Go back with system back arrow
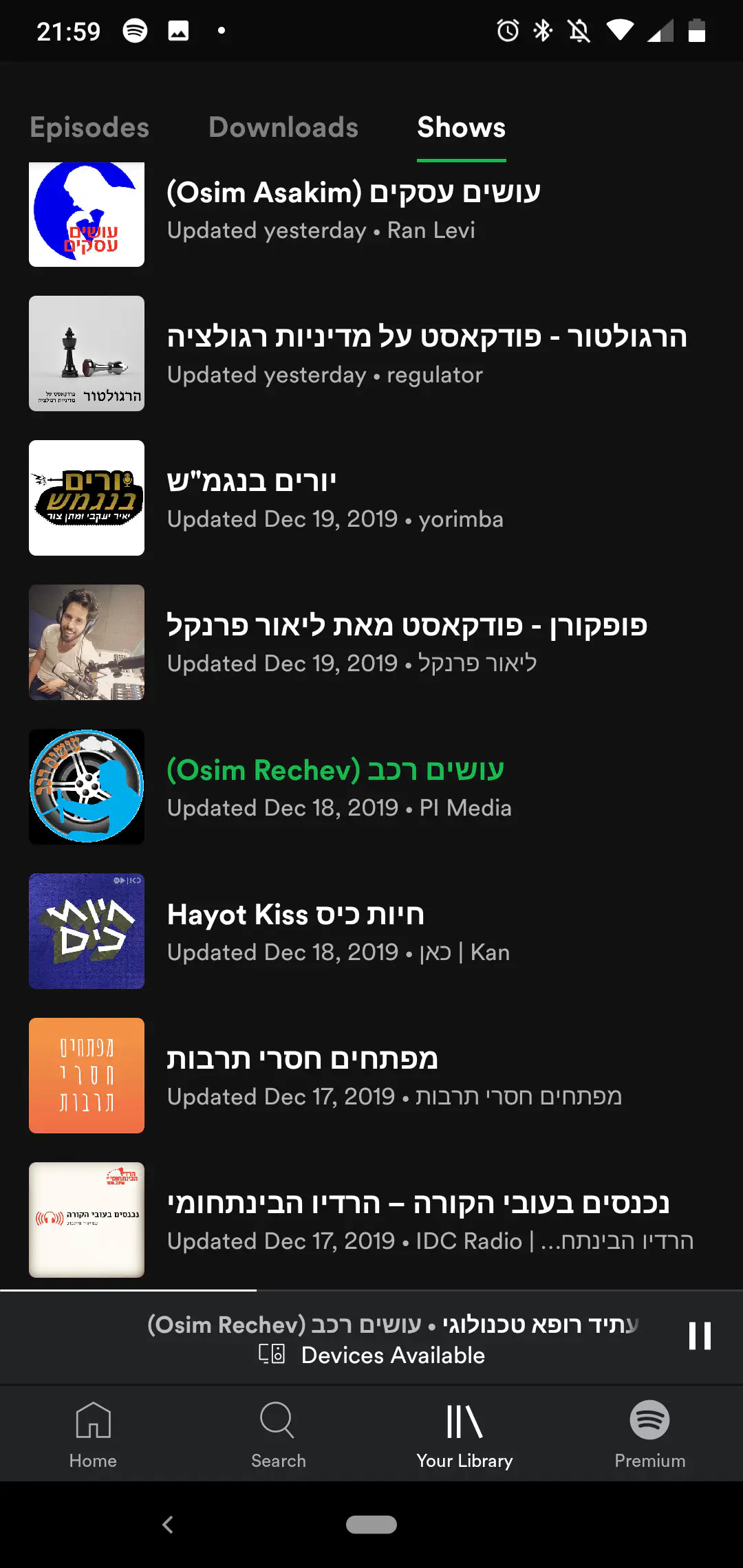The width and height of the screenshot is (743, 1568). pyautogui.click(x=168, y=1525)
